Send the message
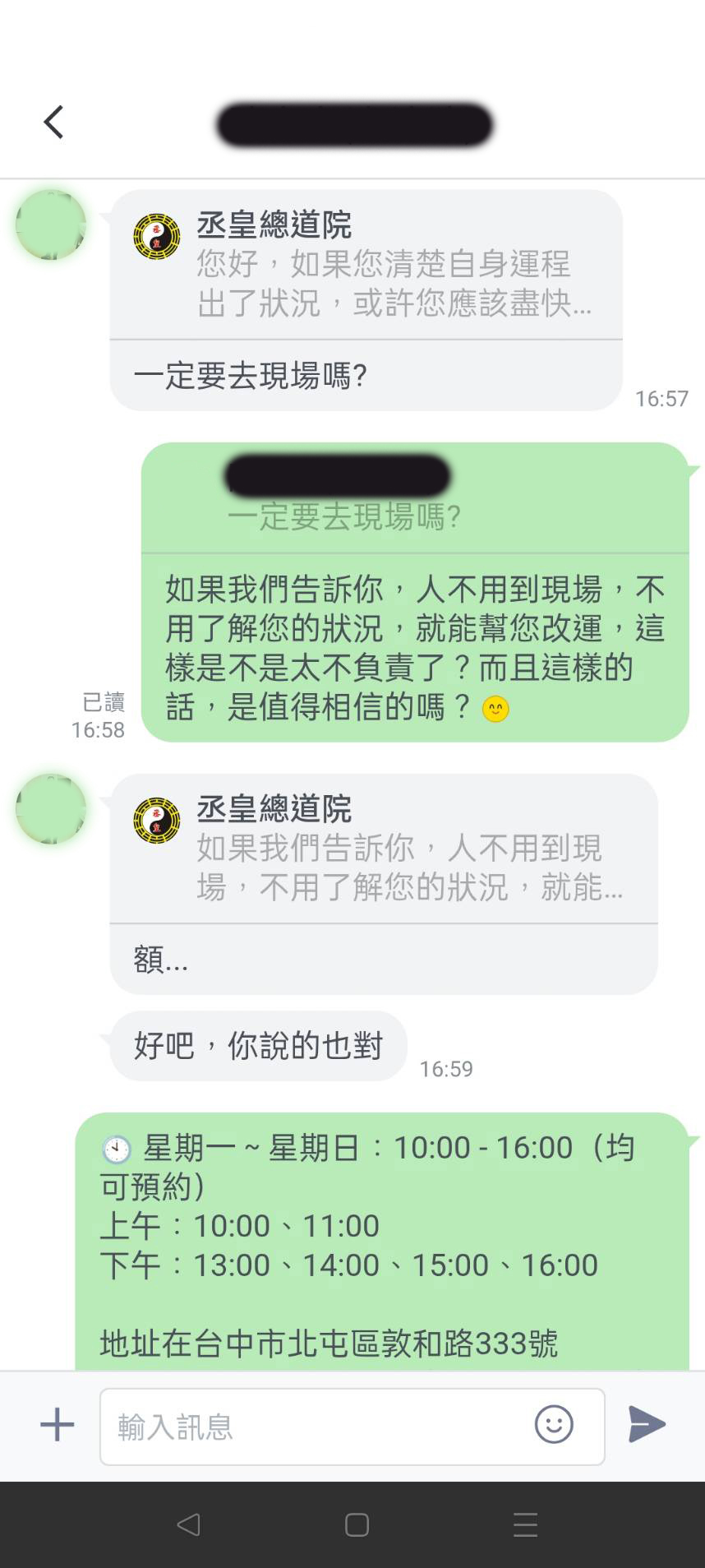This screenshot has width=705, height=1568. pyautogui.click(x=647, y=1424)
